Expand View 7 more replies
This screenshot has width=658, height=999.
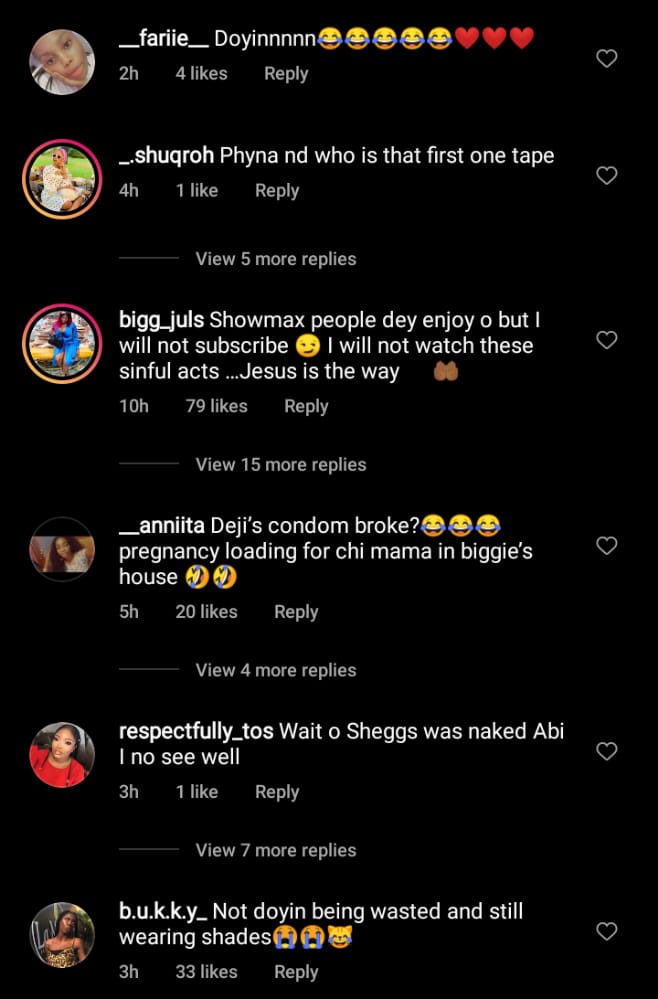click(276, 850)
